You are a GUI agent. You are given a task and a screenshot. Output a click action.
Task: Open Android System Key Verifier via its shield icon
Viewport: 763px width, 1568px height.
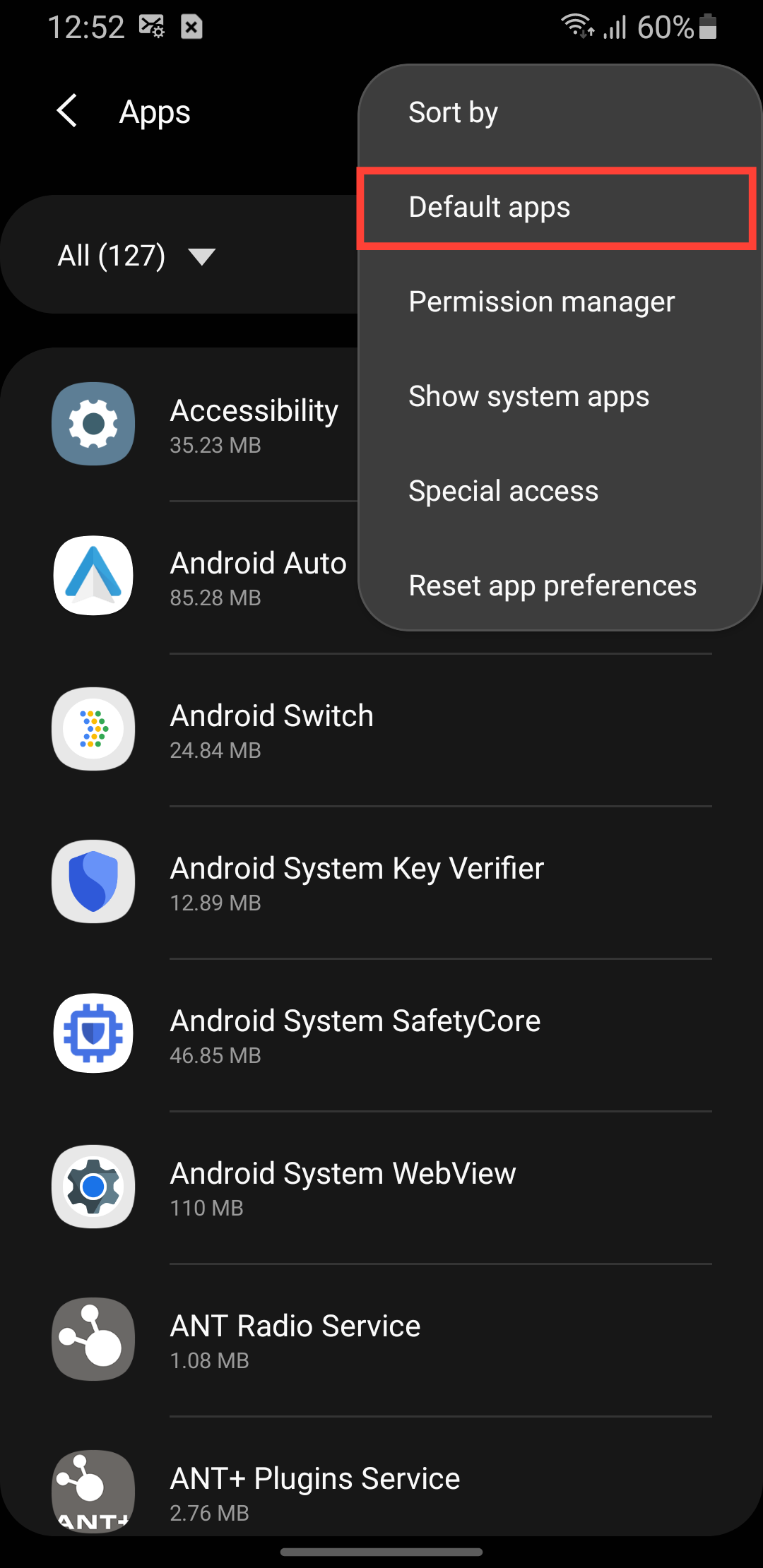pos(93,881)
